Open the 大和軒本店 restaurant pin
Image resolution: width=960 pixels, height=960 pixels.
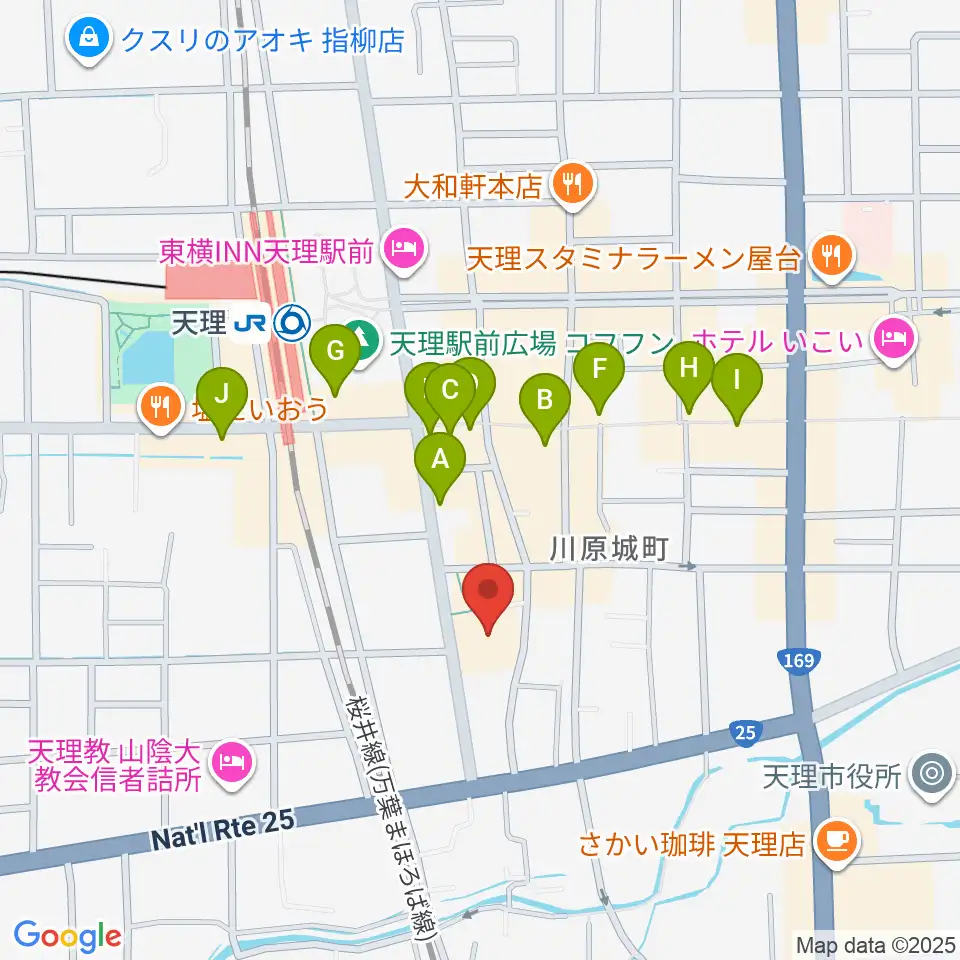pyautogui.click(x=572, y=184)
